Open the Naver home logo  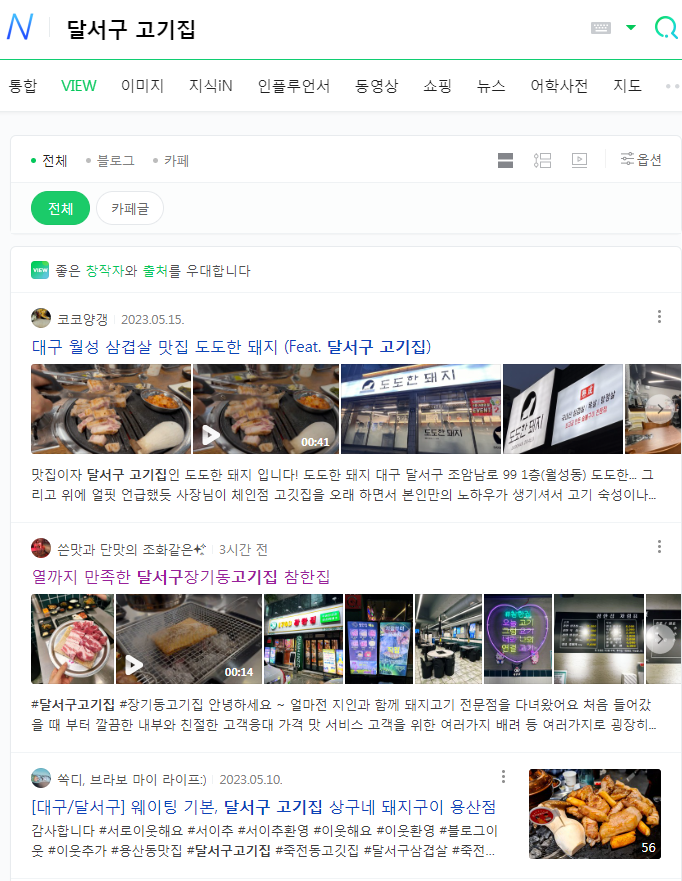[21, 28]
